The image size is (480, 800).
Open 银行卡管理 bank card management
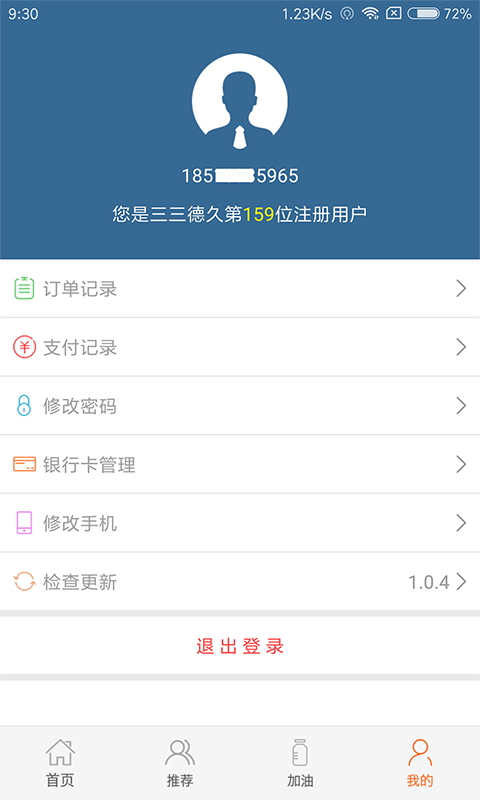[x=240, y=464]
